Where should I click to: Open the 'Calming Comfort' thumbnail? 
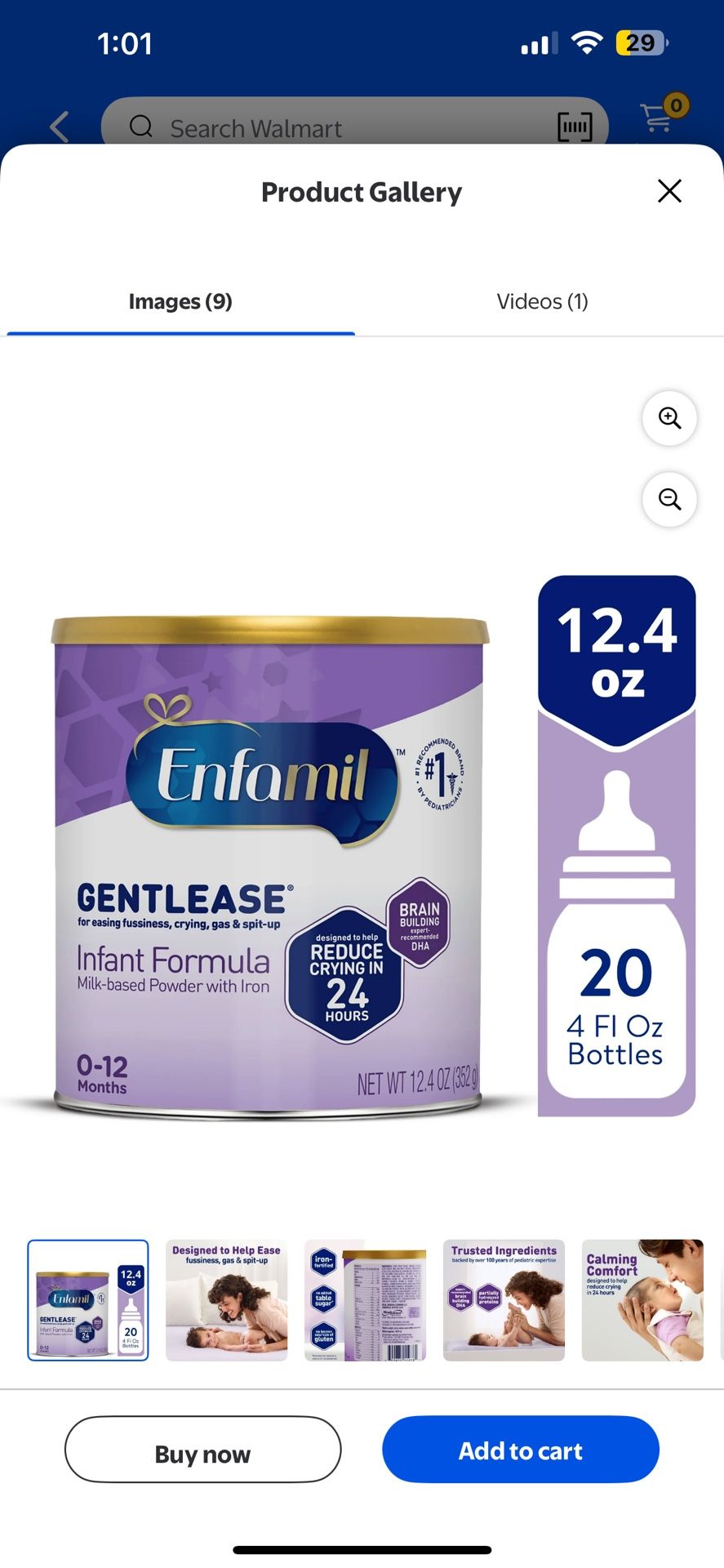pyautogui.click(x=642, y=1300)
